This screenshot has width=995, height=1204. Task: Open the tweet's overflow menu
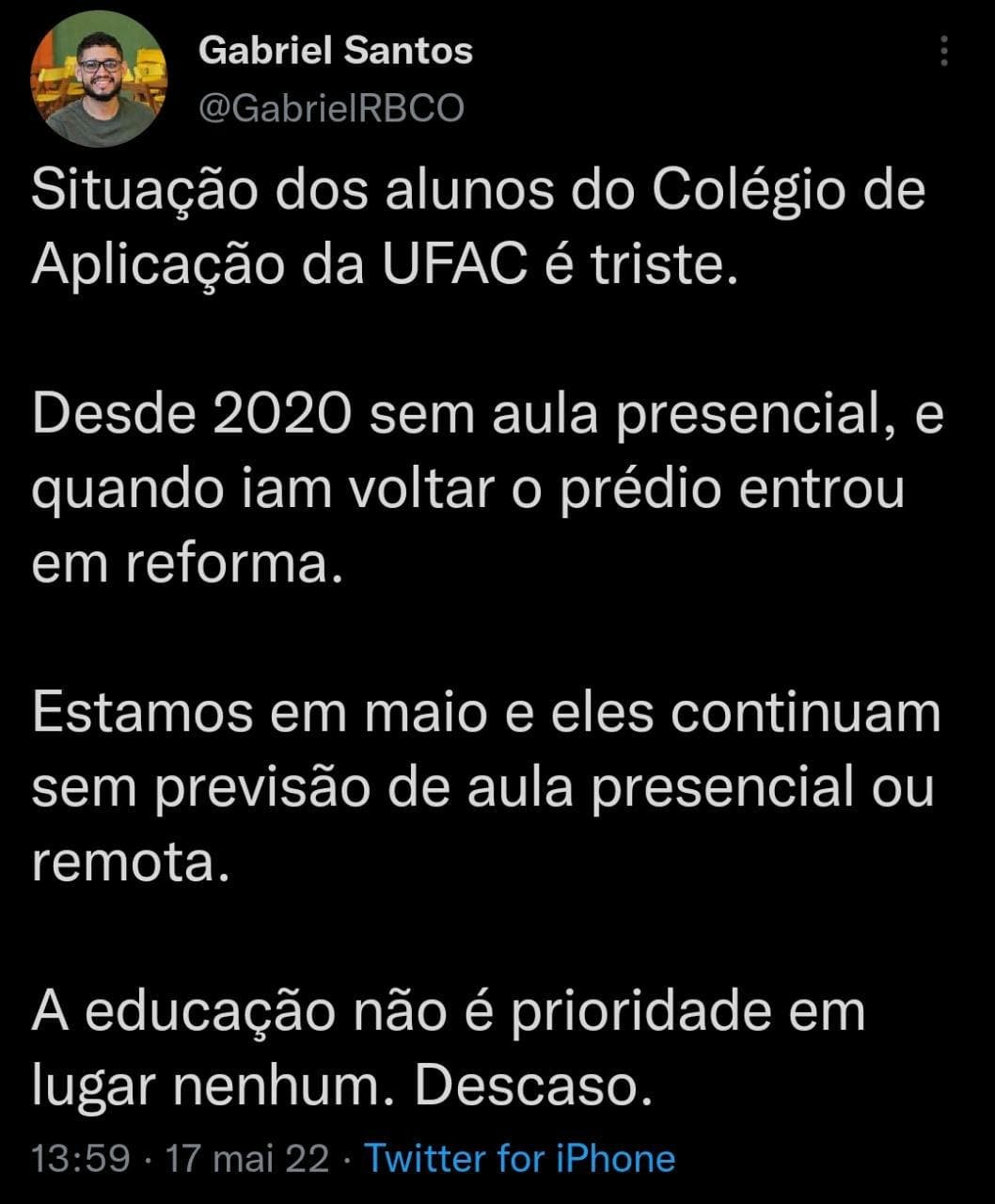[x=943, y=53]
